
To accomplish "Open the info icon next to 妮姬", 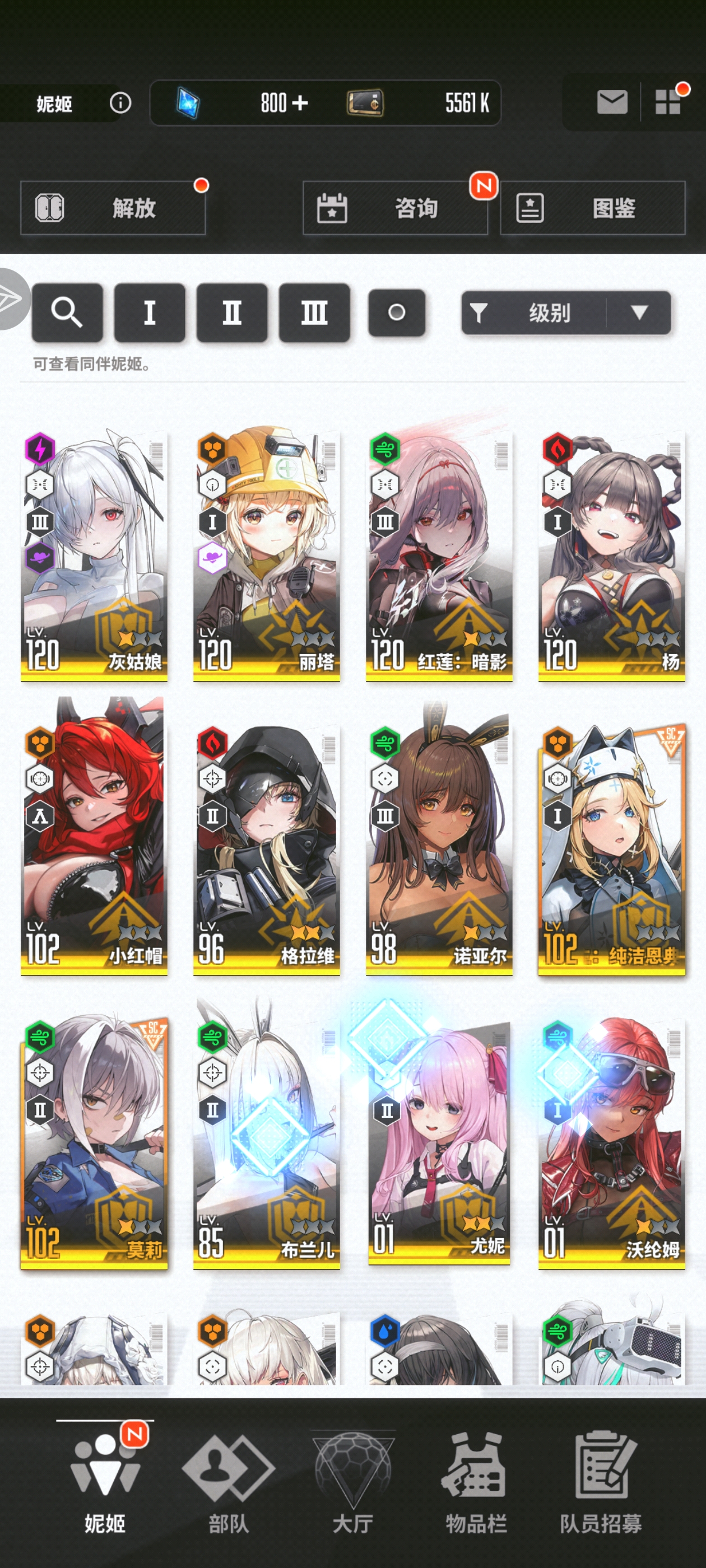I will pos(120,102).
